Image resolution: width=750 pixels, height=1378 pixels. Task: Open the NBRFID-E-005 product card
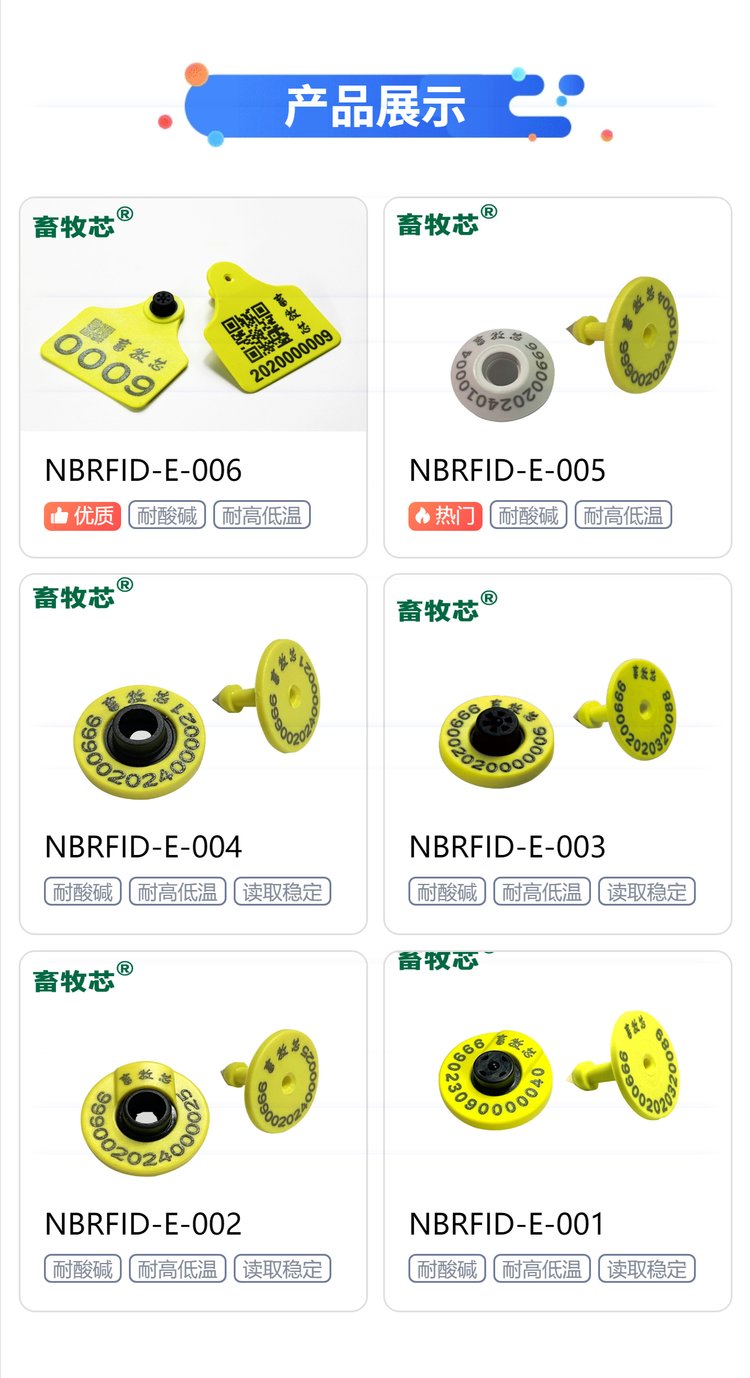[557, 377]
